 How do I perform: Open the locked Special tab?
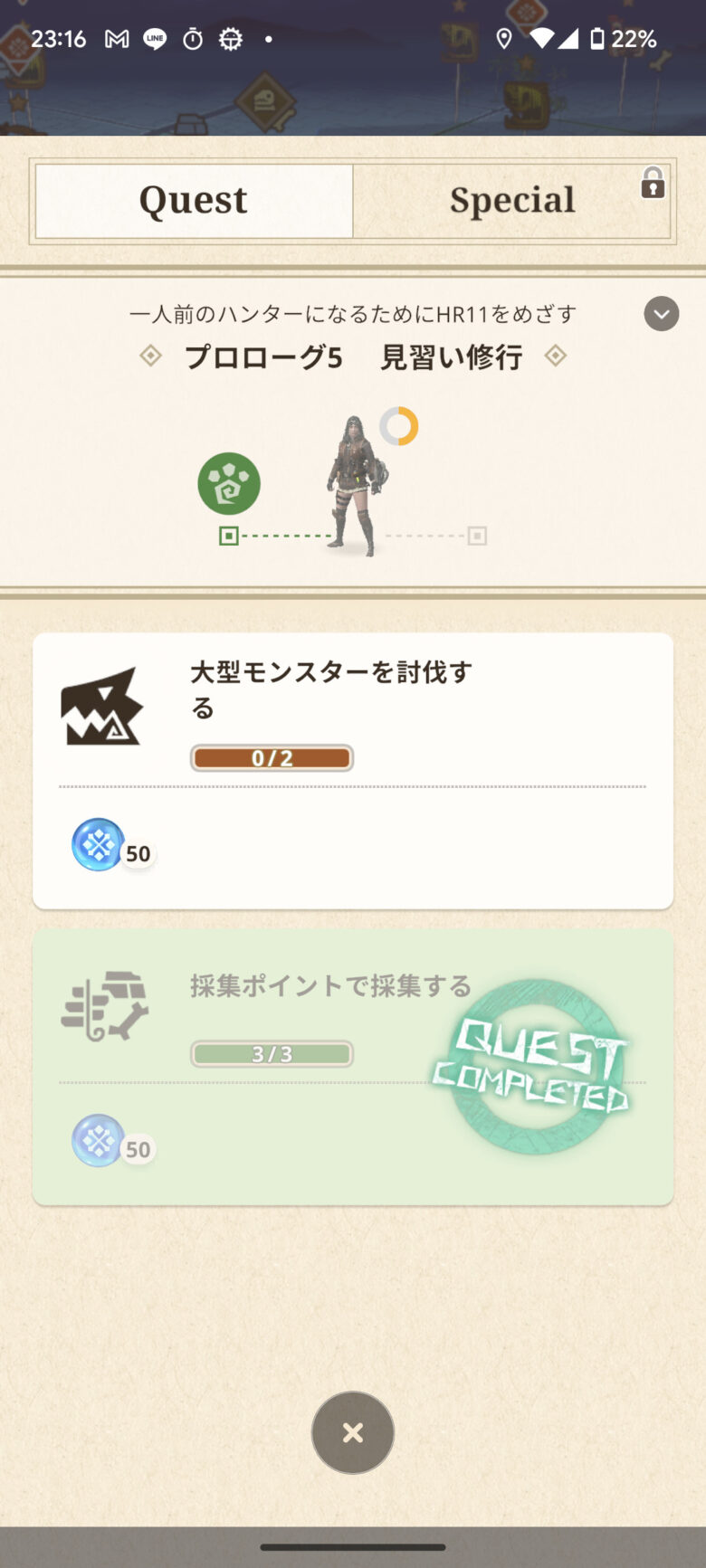tap(512, 201)
